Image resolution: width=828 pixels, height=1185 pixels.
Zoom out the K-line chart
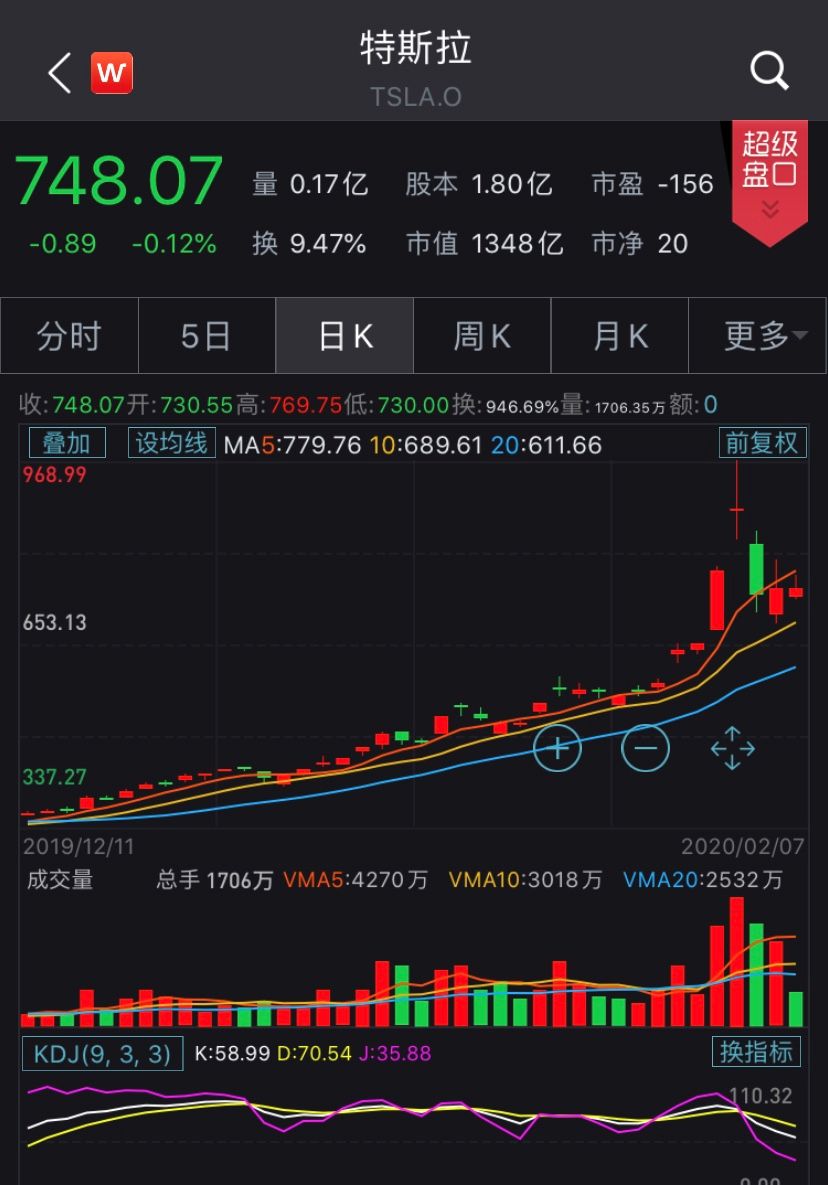point(645,747)
